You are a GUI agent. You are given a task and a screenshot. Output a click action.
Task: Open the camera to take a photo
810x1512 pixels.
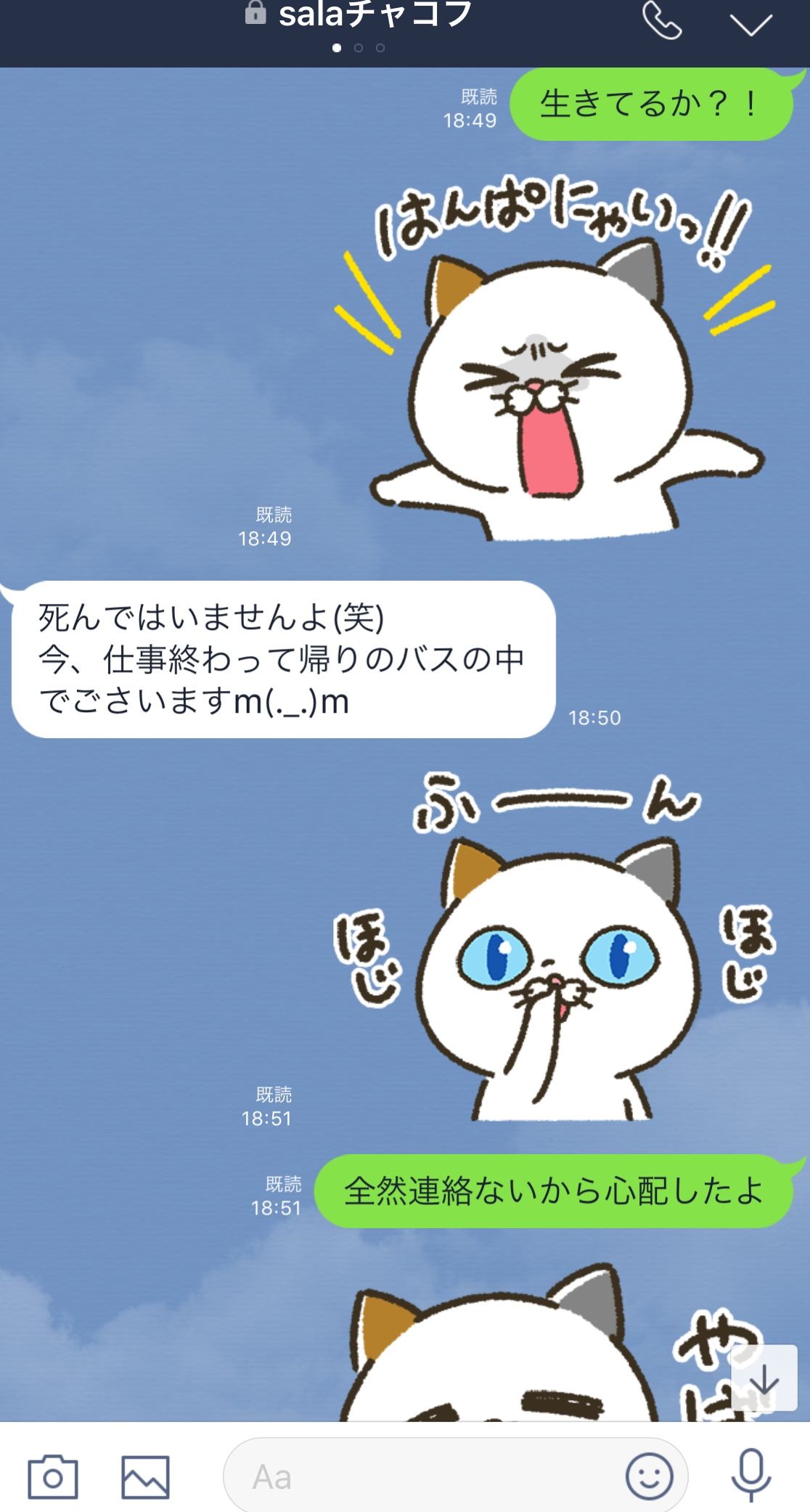coord(53,1476)
